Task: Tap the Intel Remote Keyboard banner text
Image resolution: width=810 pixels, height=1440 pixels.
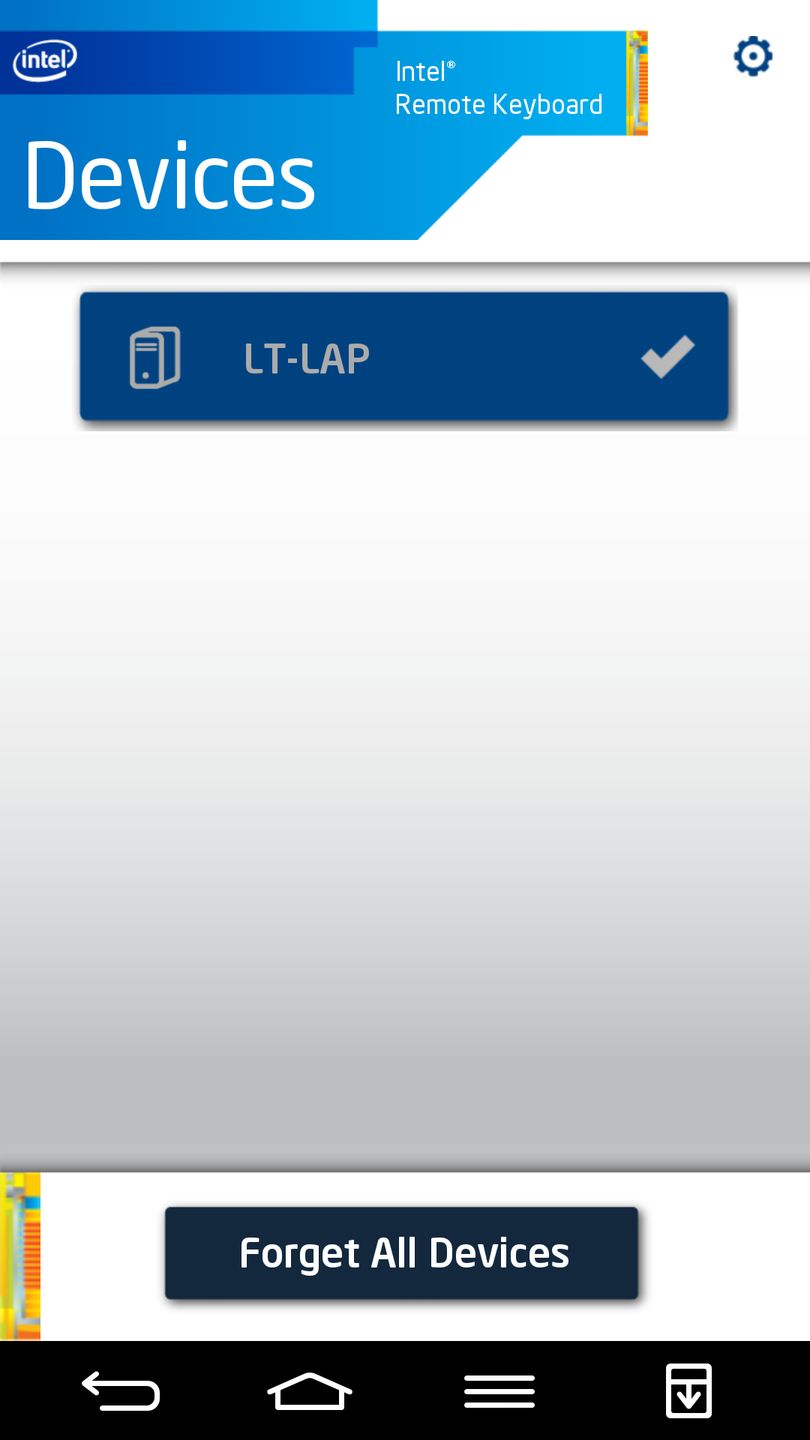Action: tap(498, 88)
